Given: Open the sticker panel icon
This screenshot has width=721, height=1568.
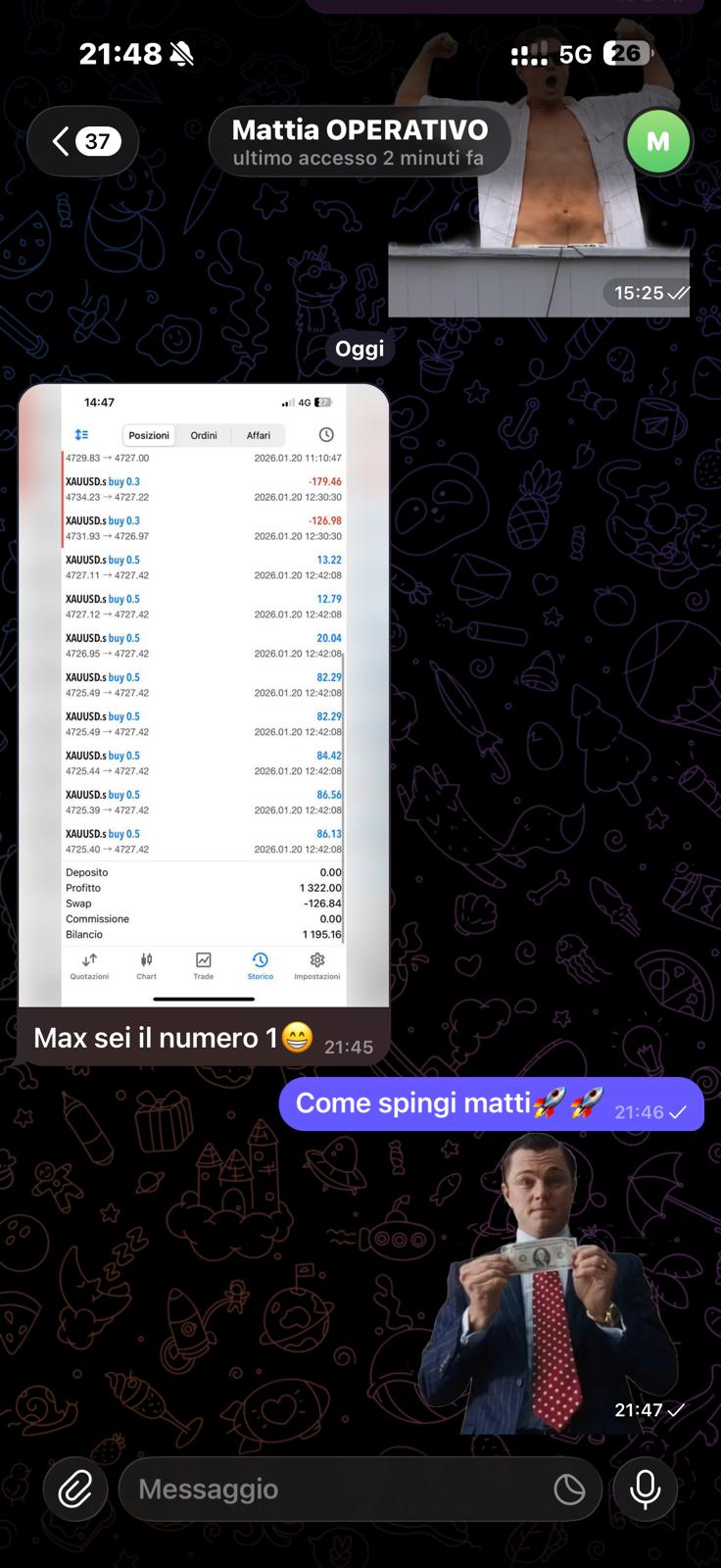Looking at the screenshot, I should [x=569, y=1489].
